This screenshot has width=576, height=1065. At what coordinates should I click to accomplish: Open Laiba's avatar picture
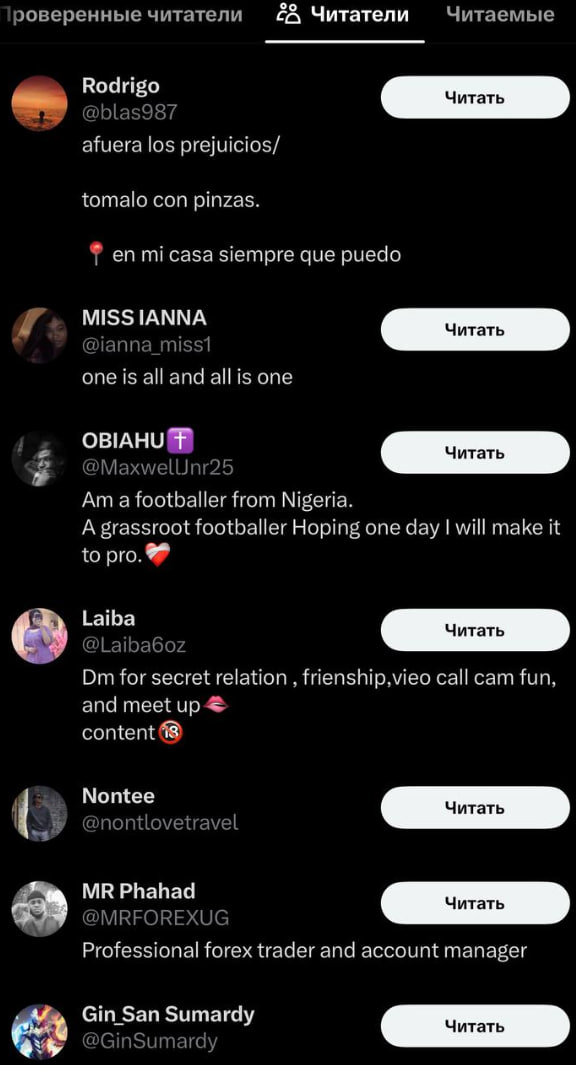(x=40, y=636)
